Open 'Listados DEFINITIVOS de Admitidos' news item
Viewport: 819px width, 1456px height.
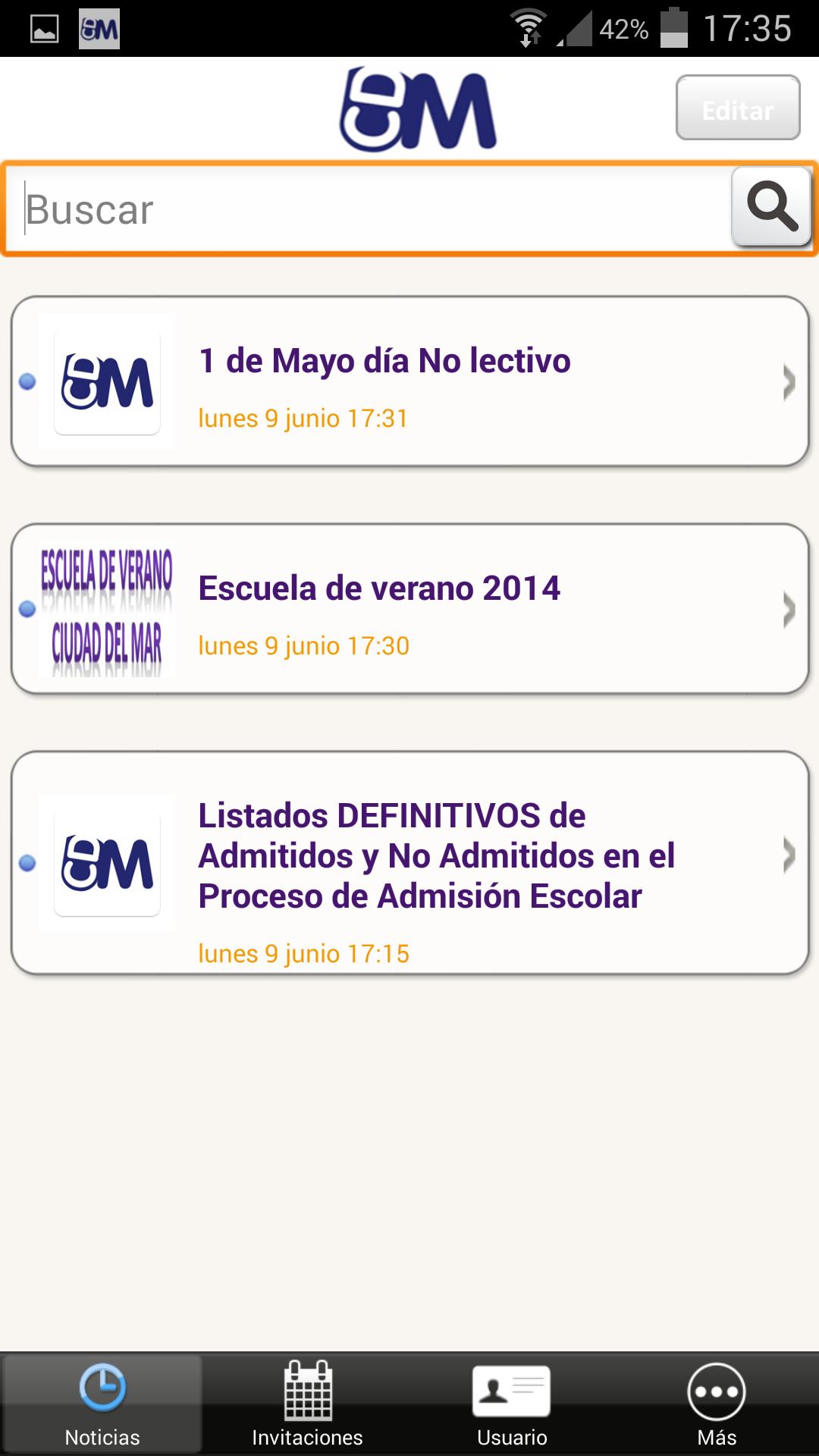tap(409, 862)
